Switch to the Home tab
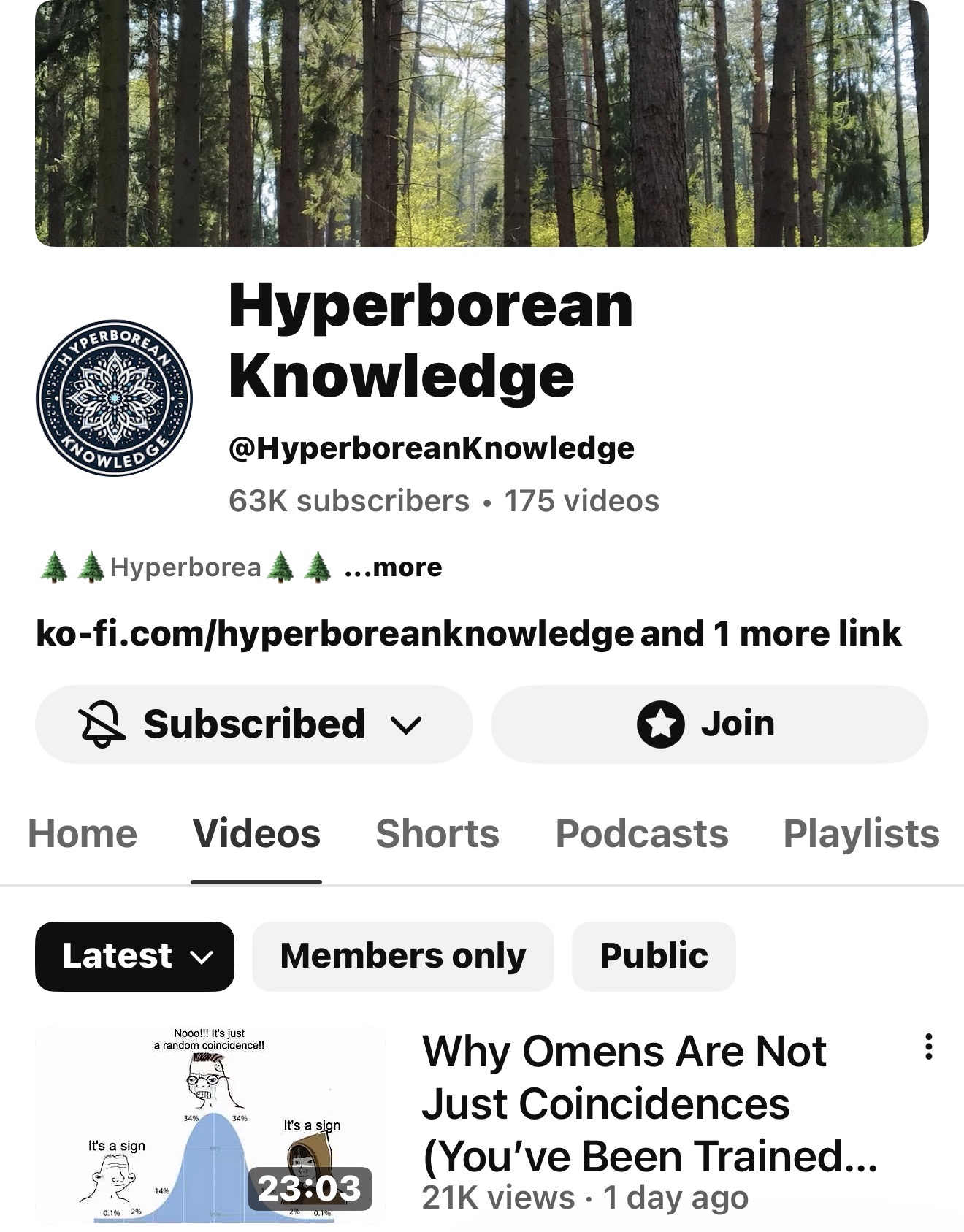 click(83, 833)
